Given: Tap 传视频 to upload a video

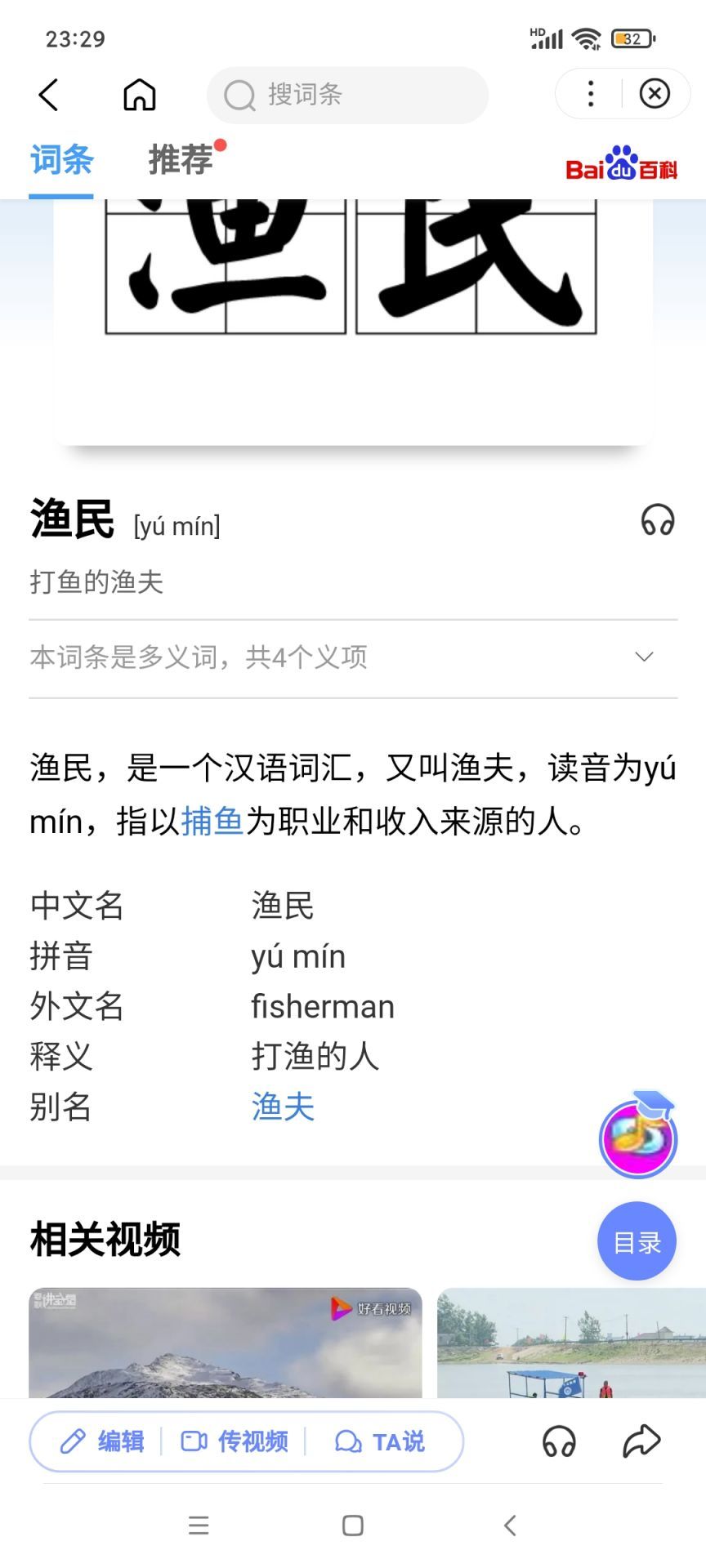Looking at the screenshot, I should pos(235,1441).
